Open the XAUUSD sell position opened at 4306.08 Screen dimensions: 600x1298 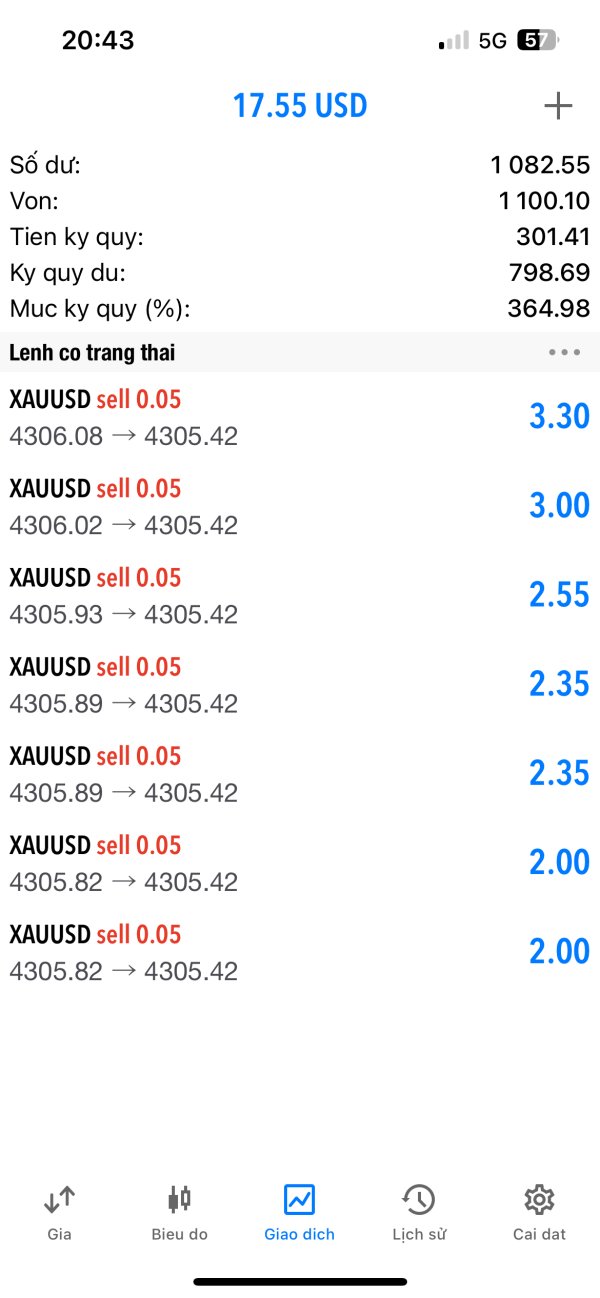point(300,417)
